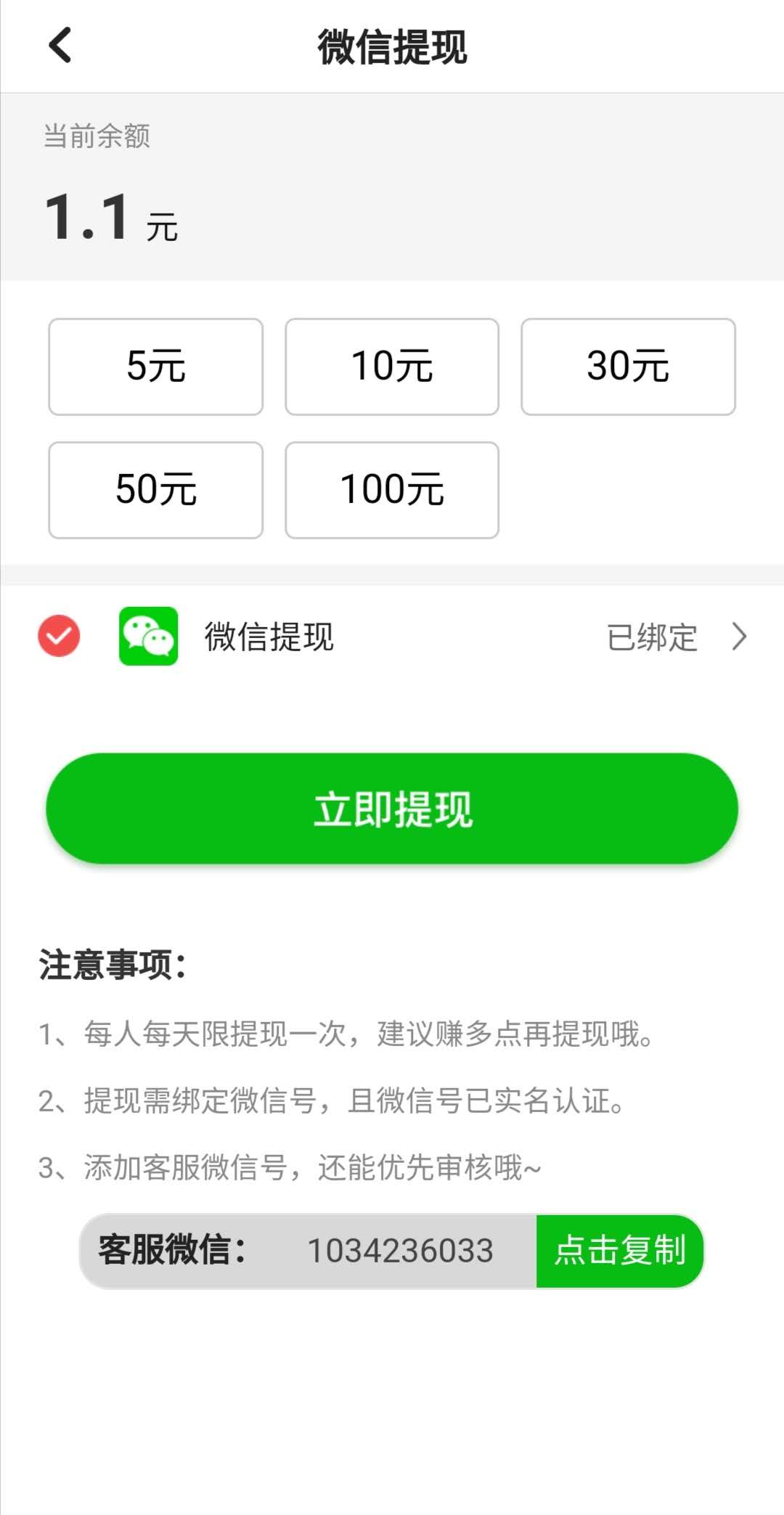Go back using the top-left arrow
Image resolution: width=784 pixels, height=1515 pixels.
pos(60,45)
